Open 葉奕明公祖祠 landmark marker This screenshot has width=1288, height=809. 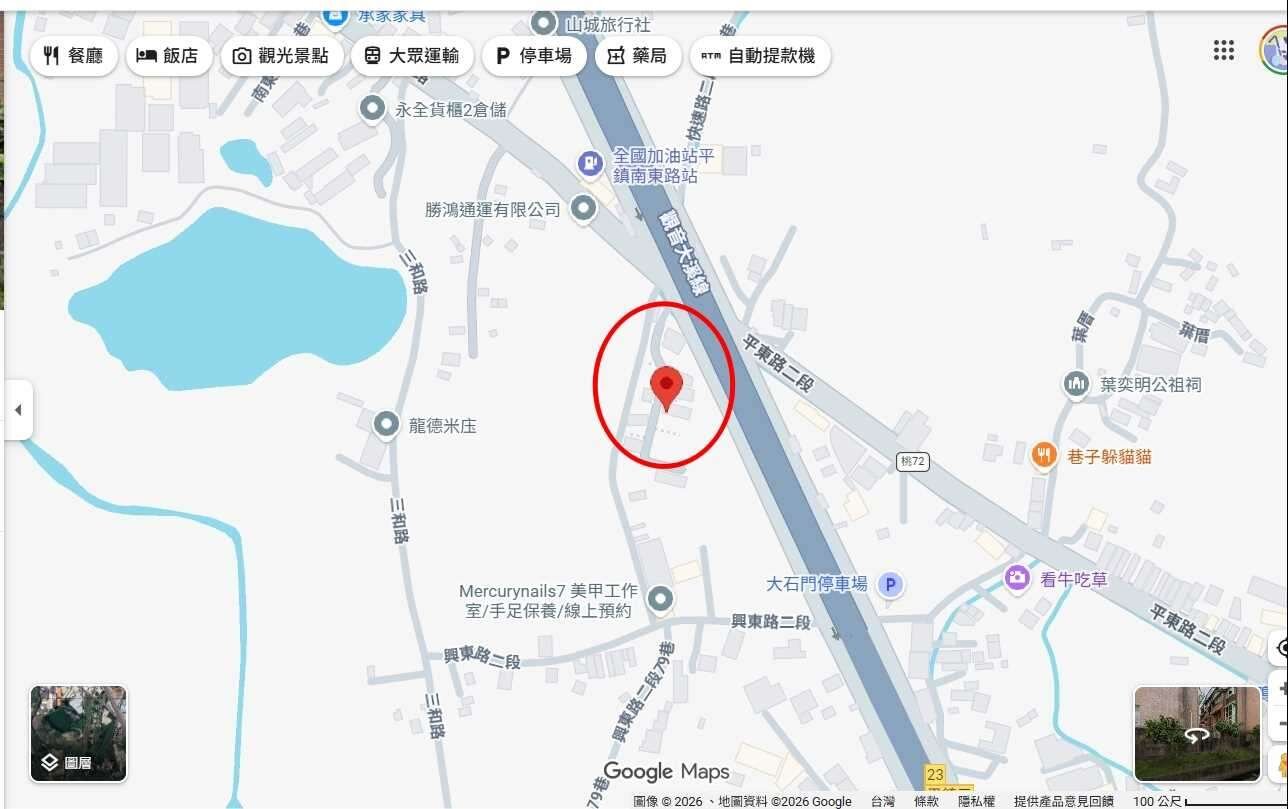[x=1076, y=383]
